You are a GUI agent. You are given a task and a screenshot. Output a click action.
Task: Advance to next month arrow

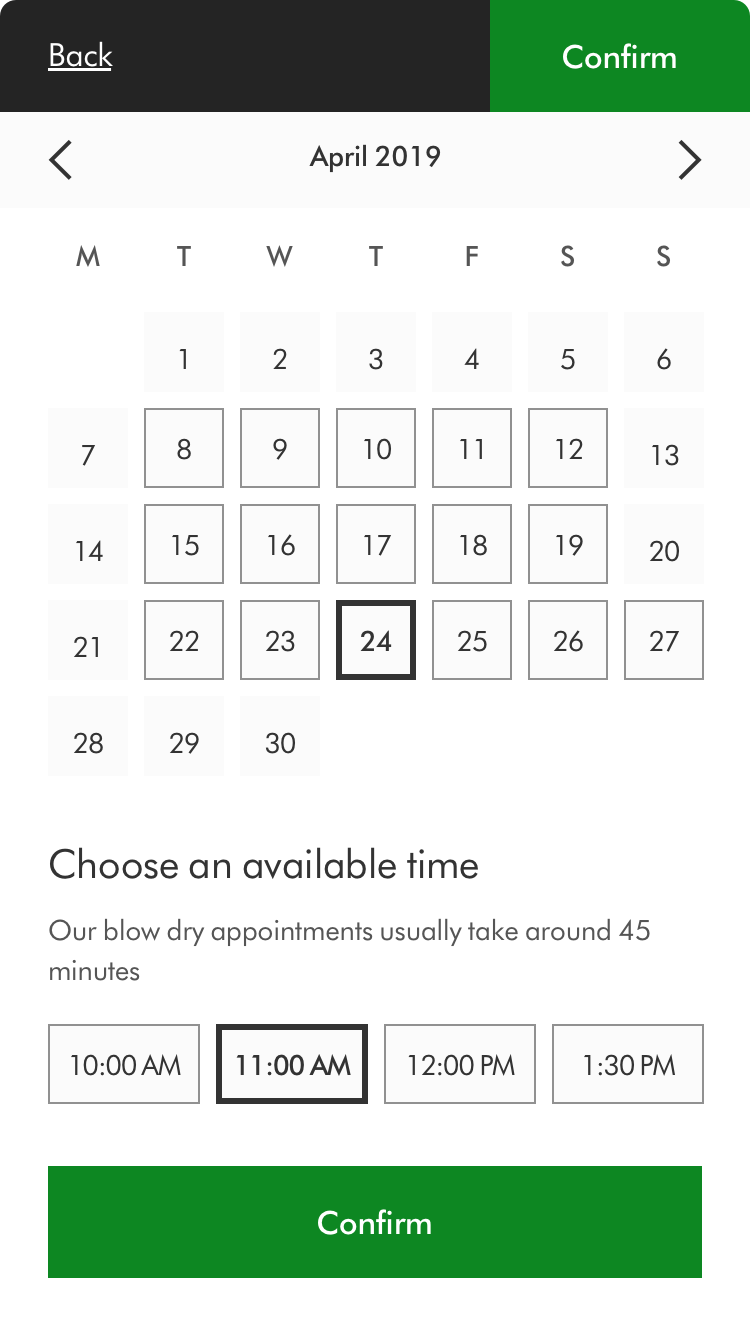(x=689, y=160)
